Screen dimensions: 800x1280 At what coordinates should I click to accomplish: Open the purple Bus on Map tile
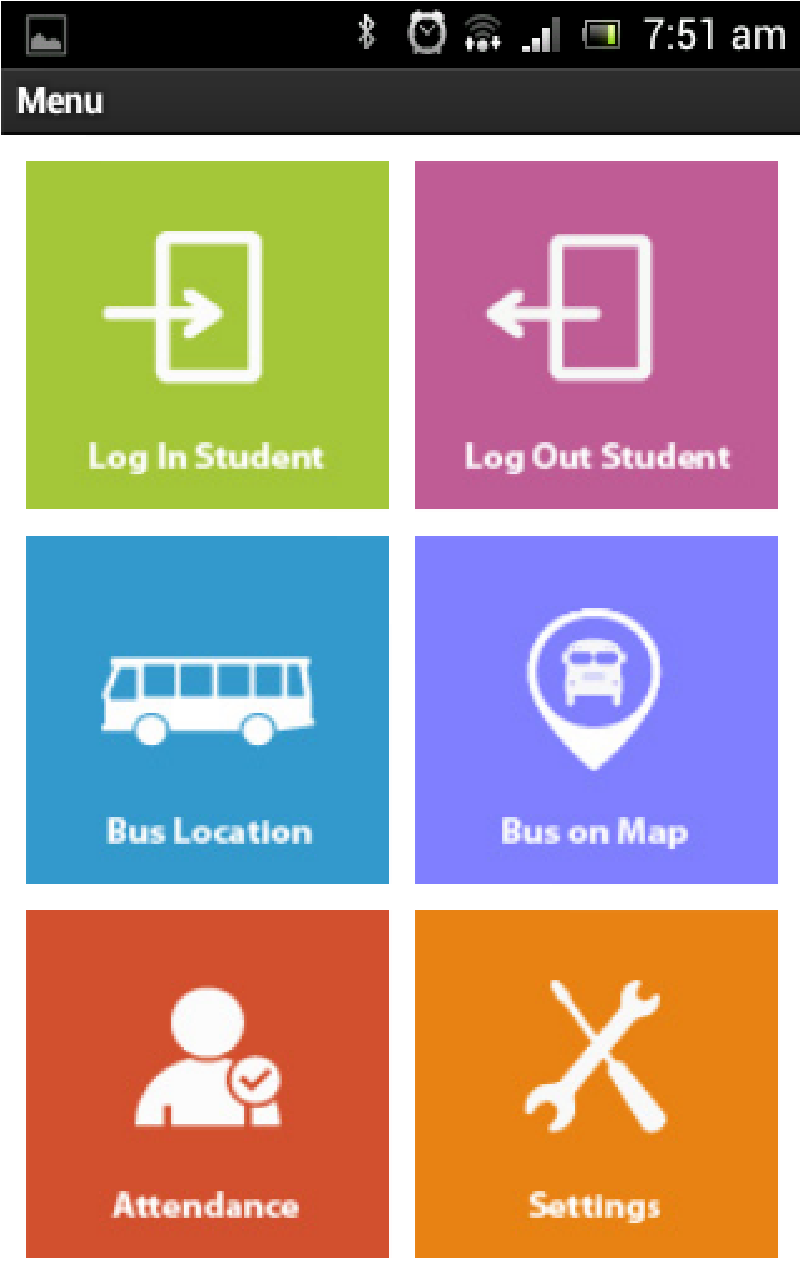coord(595,710)
